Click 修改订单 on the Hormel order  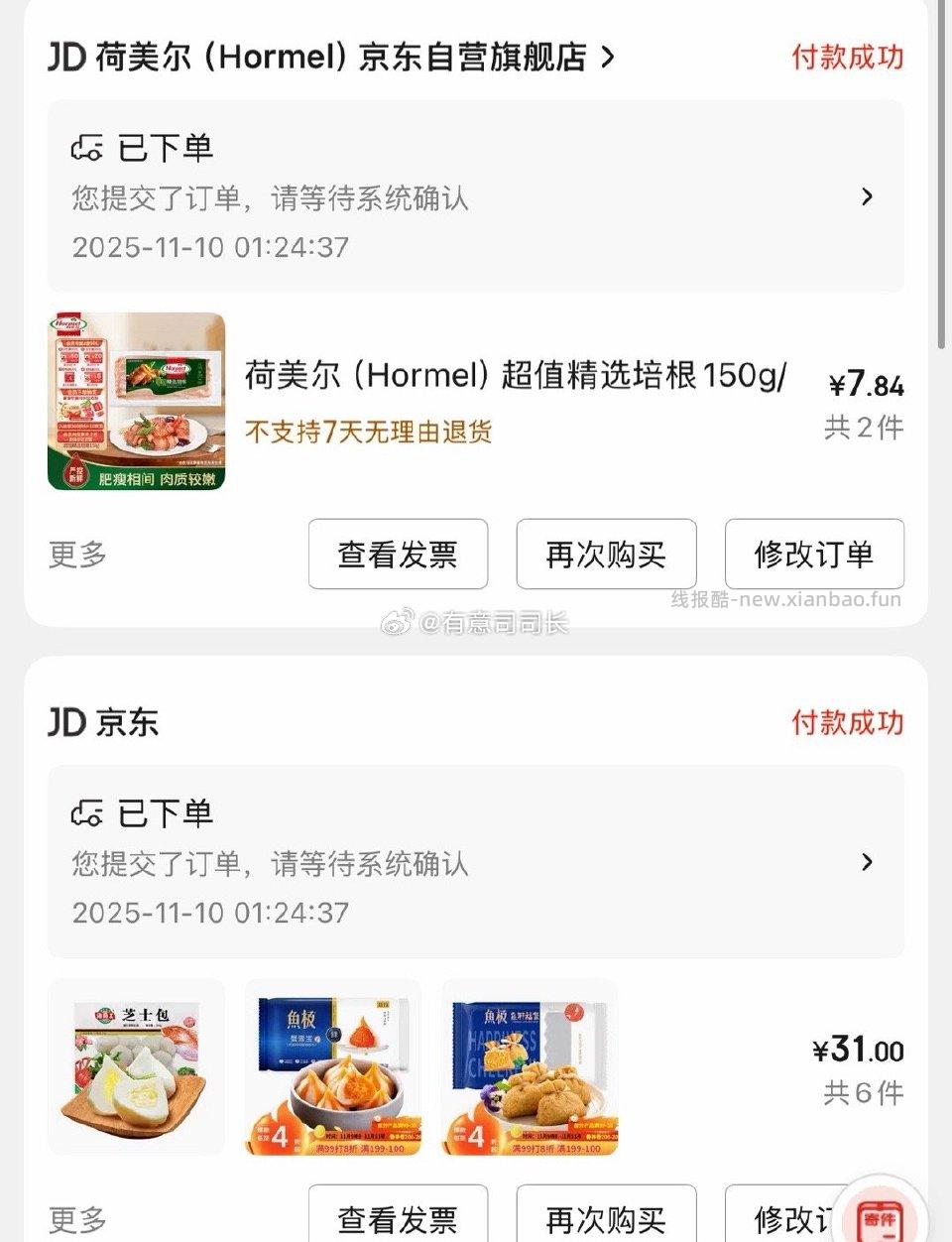[x=814, y=555]
